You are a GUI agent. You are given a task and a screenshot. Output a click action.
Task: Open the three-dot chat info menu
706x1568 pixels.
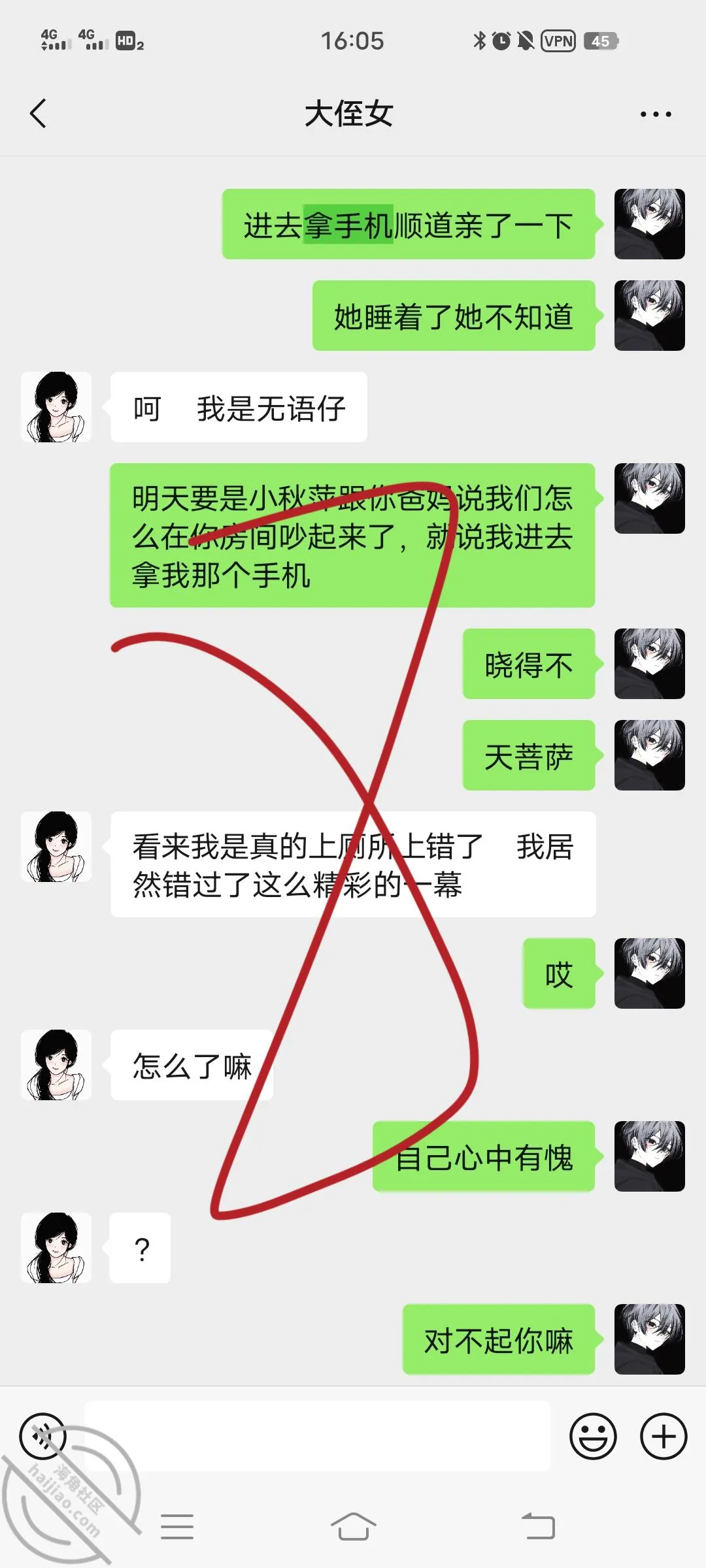656,114
